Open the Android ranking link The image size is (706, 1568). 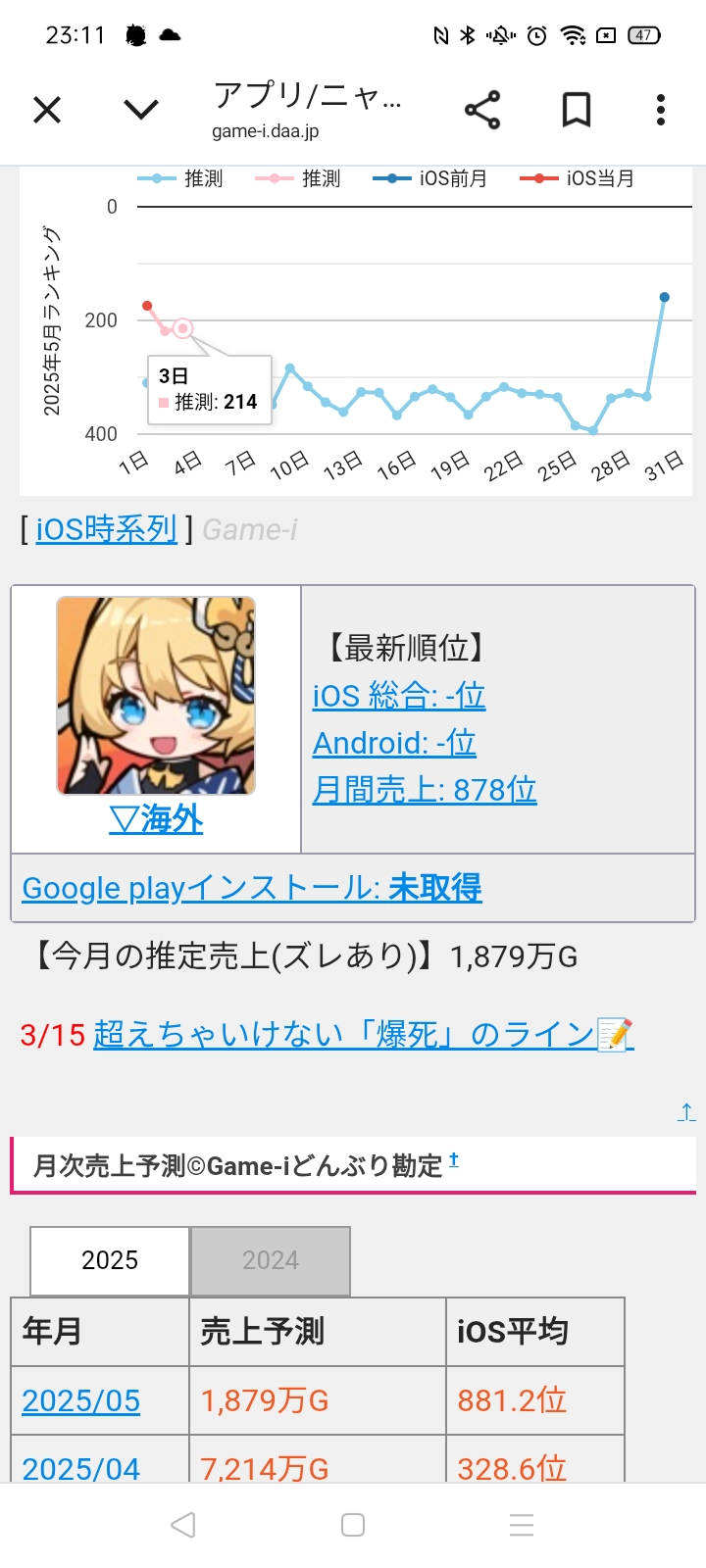coord(394,743)
